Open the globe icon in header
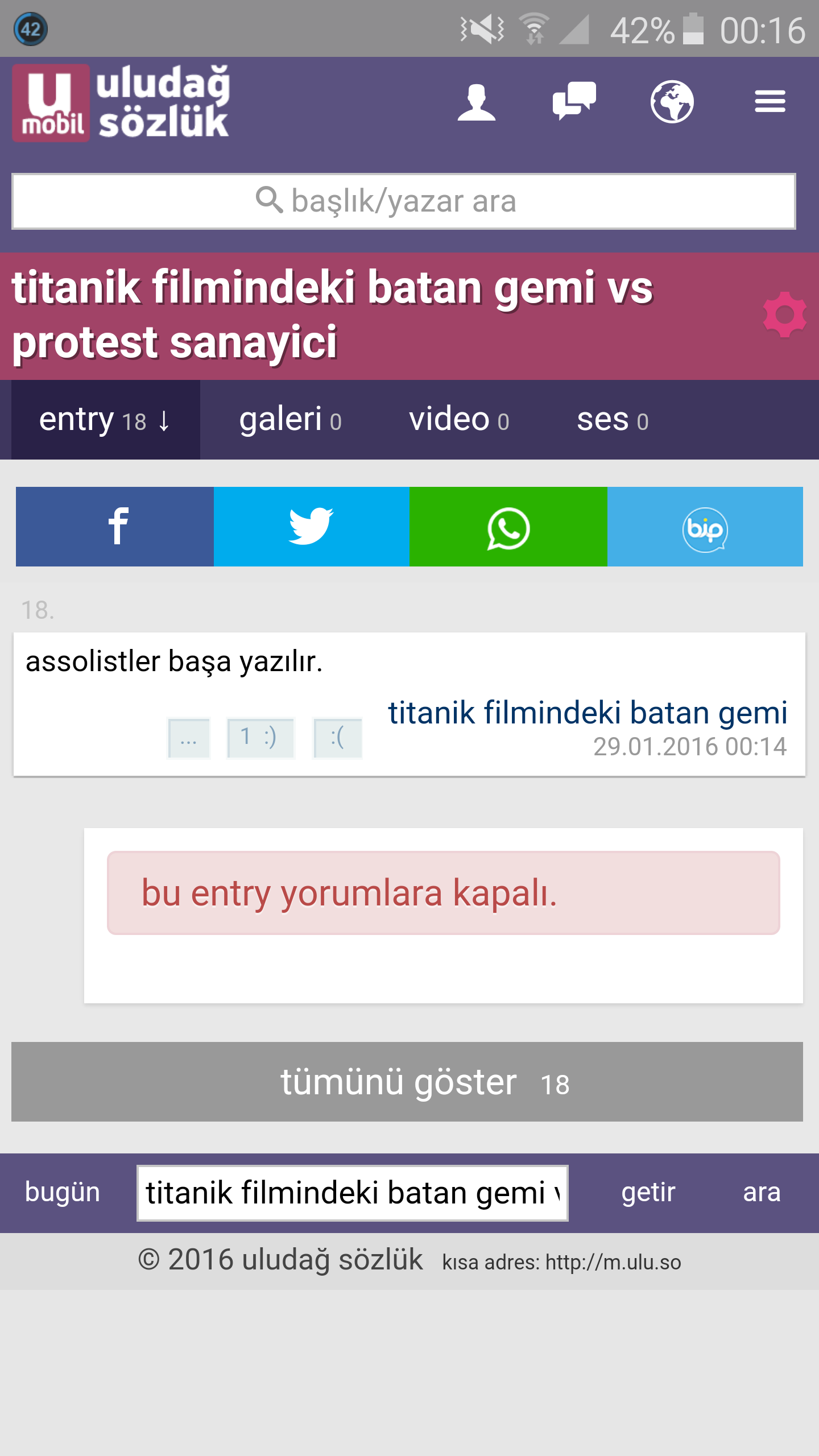The width and height of the screenshot is (819, 1456). 672,102
